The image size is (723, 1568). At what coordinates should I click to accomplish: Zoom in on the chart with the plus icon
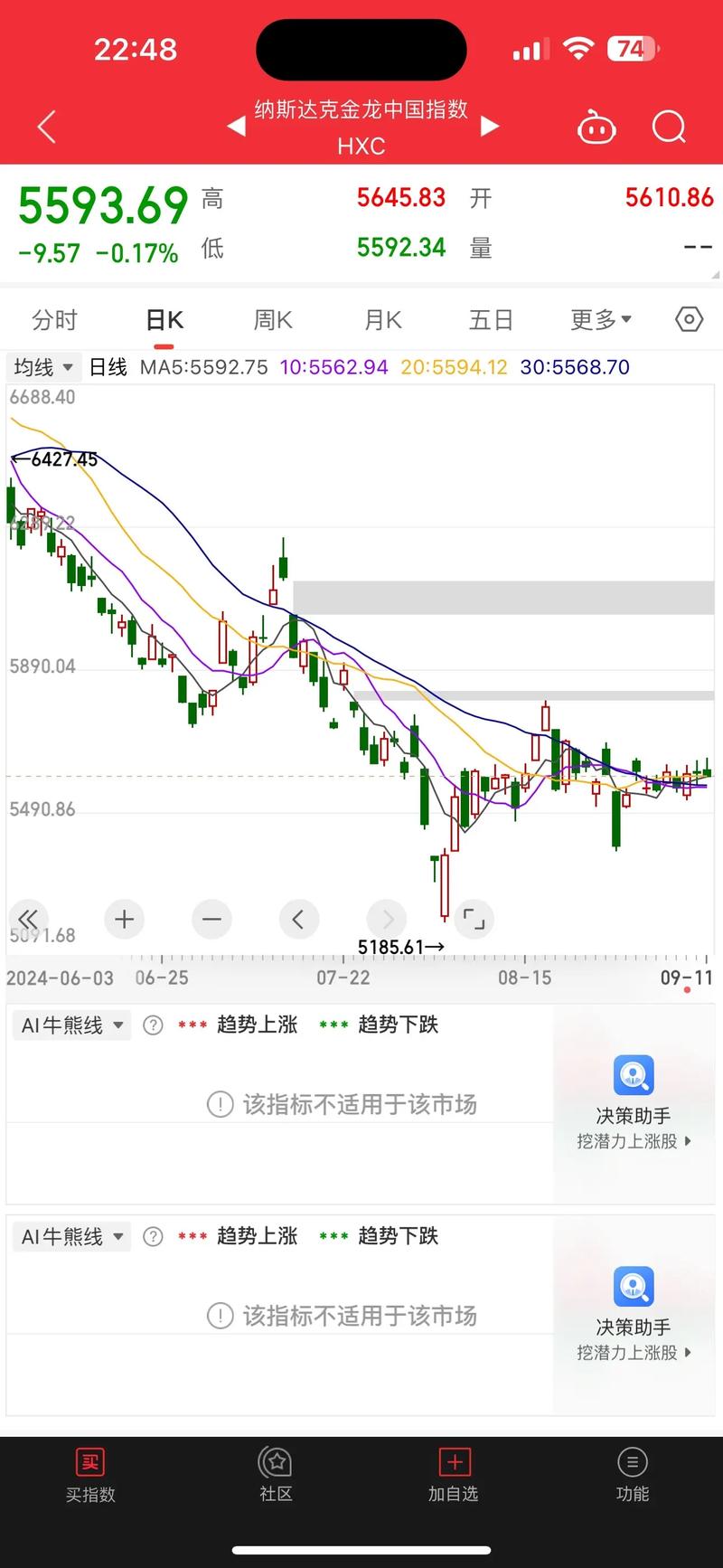[124, 919]
